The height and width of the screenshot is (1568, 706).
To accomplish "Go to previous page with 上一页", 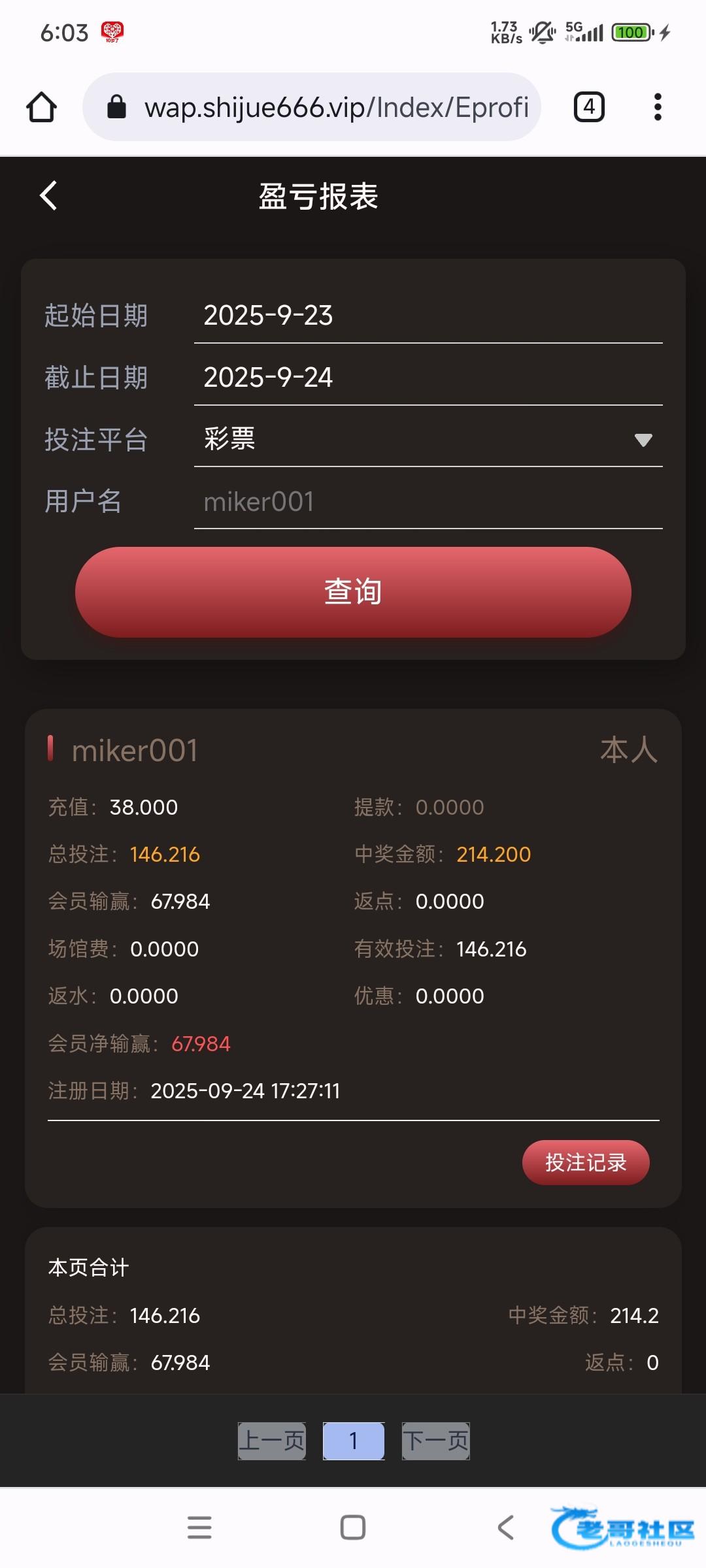I will [x=272, y=1441].
